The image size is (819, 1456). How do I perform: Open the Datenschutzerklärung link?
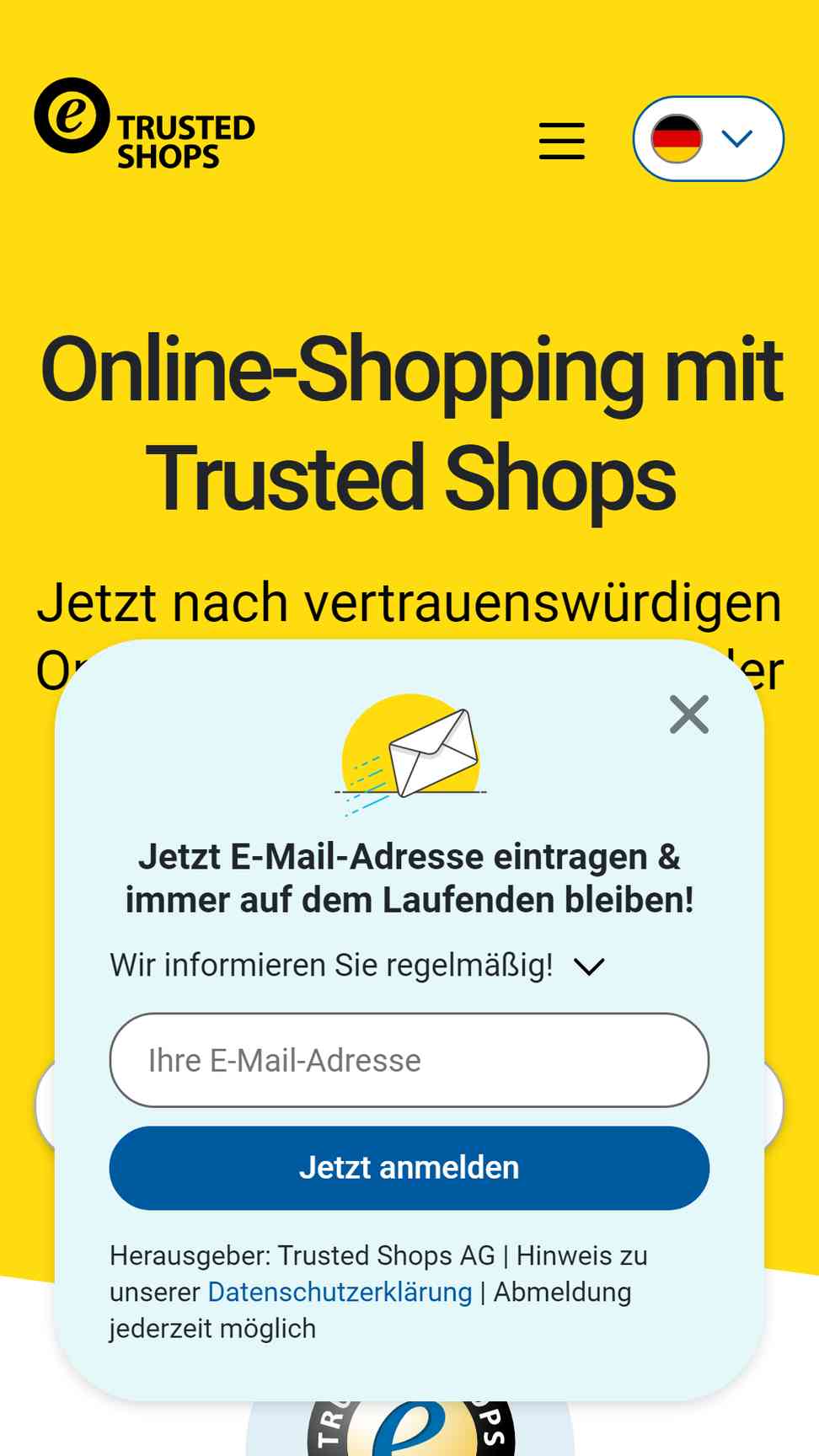point(340,1292)
